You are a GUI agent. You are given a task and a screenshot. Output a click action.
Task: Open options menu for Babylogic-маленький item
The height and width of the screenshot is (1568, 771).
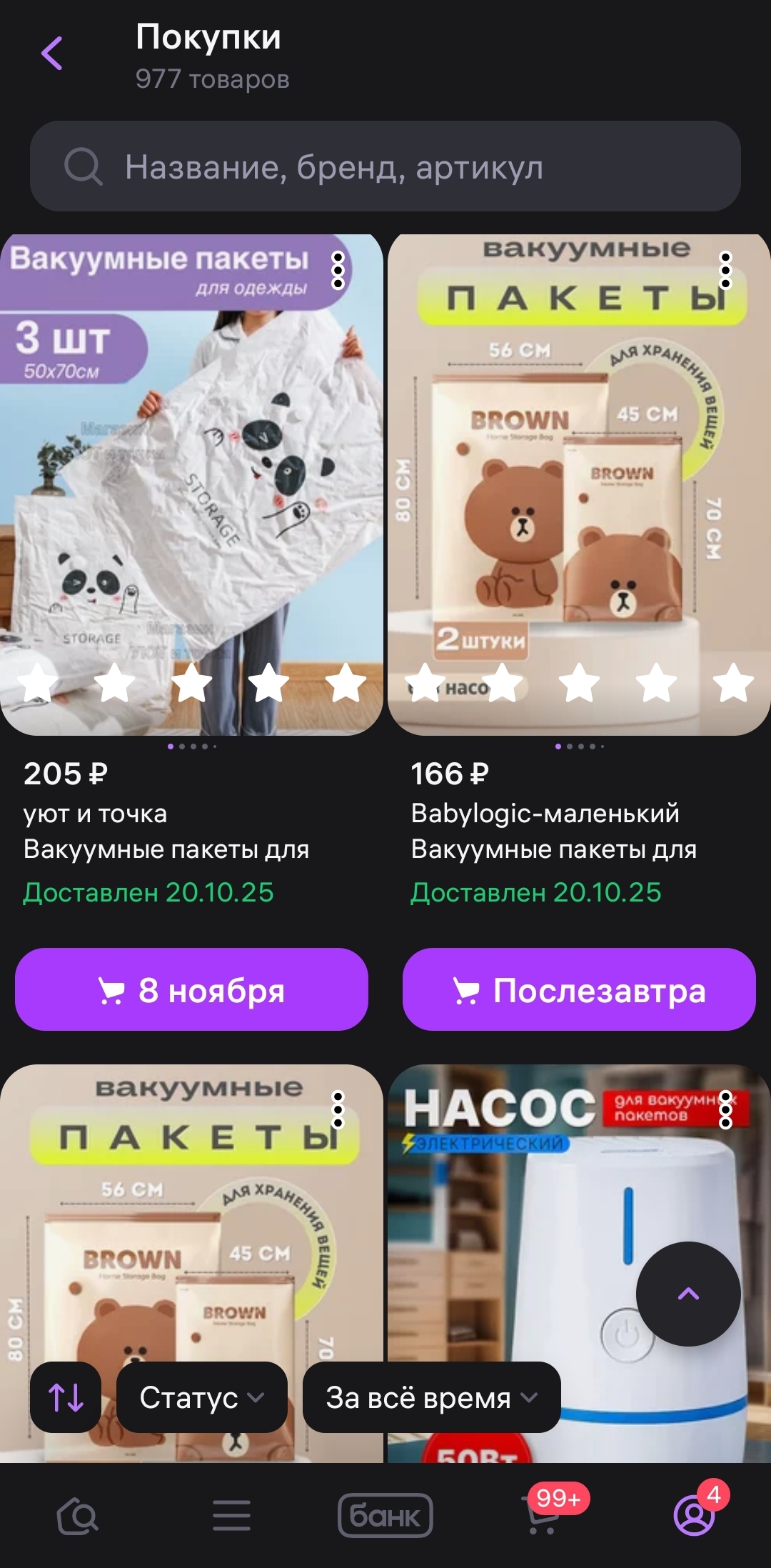[x=725, y=271]
